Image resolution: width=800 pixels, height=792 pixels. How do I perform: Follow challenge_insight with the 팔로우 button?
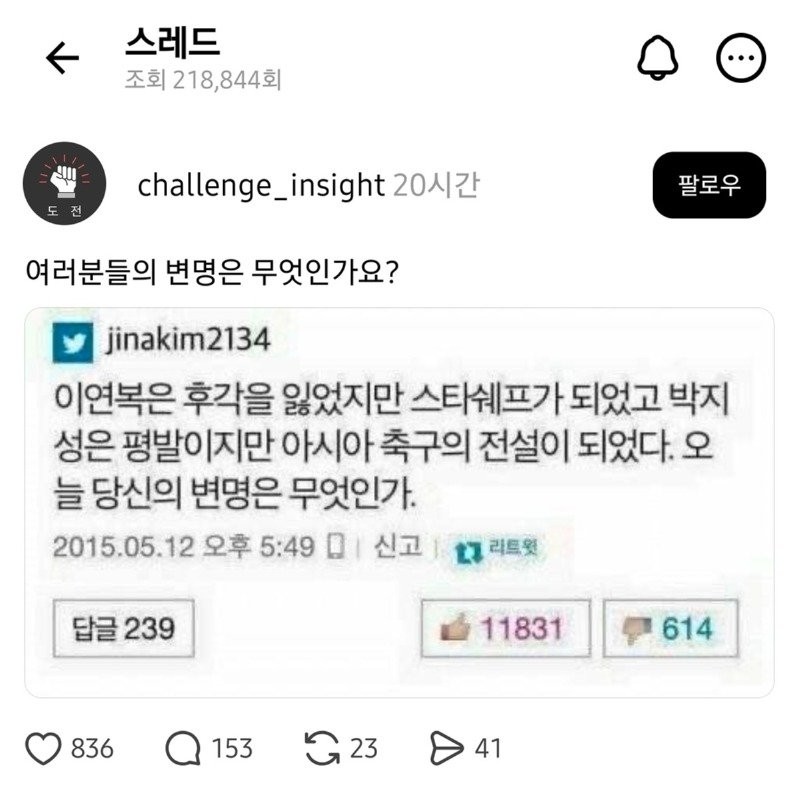pyautogui.click(x=709, y=186)
